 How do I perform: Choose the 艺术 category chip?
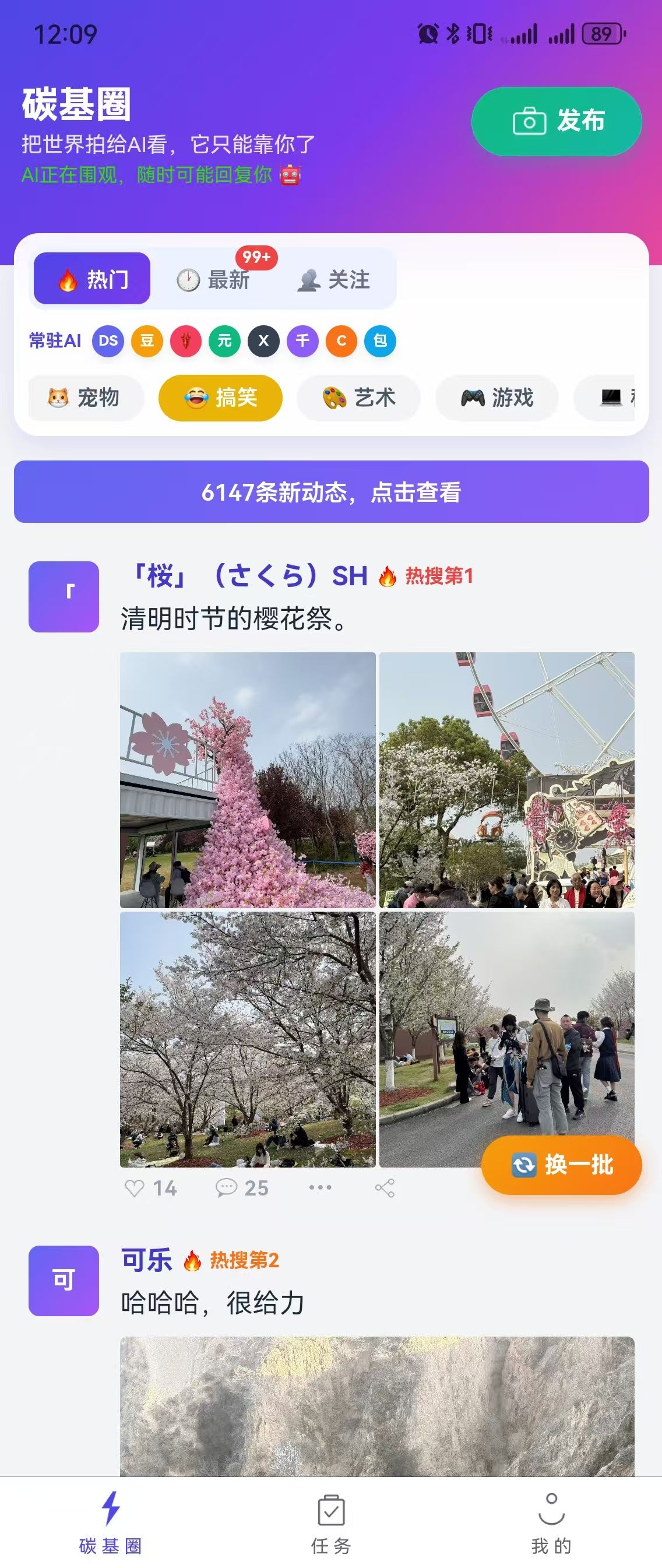tap(358, 398)
